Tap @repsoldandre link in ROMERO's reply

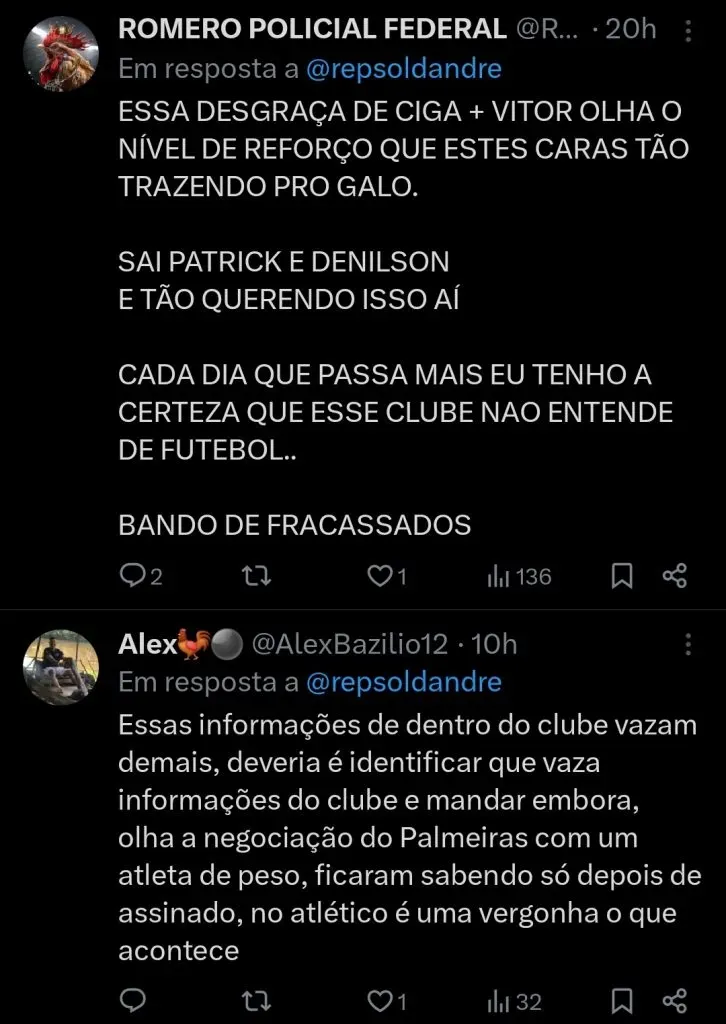point(403,69)
